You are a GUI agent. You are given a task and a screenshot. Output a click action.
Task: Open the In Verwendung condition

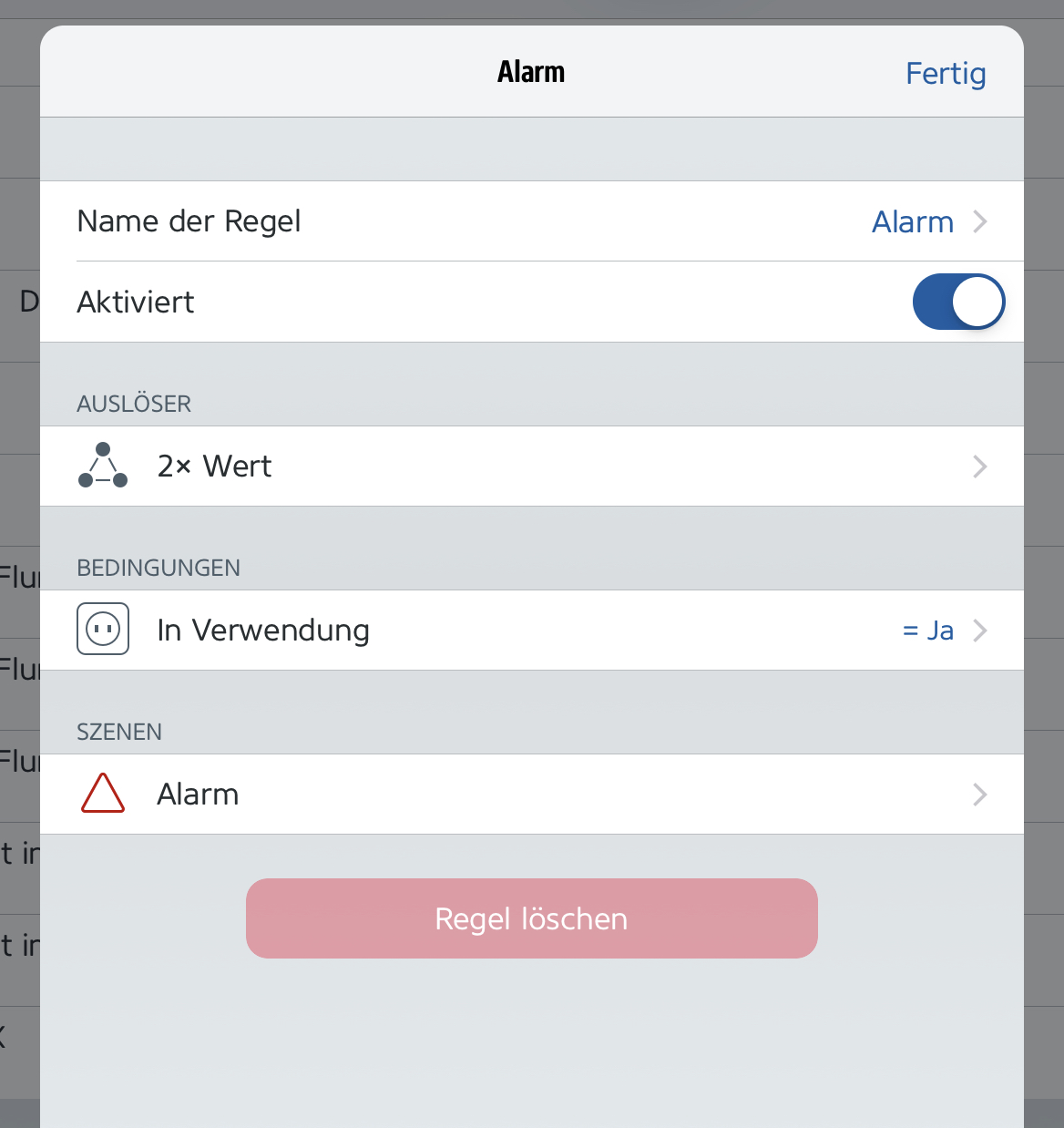[x=532, y=631]
